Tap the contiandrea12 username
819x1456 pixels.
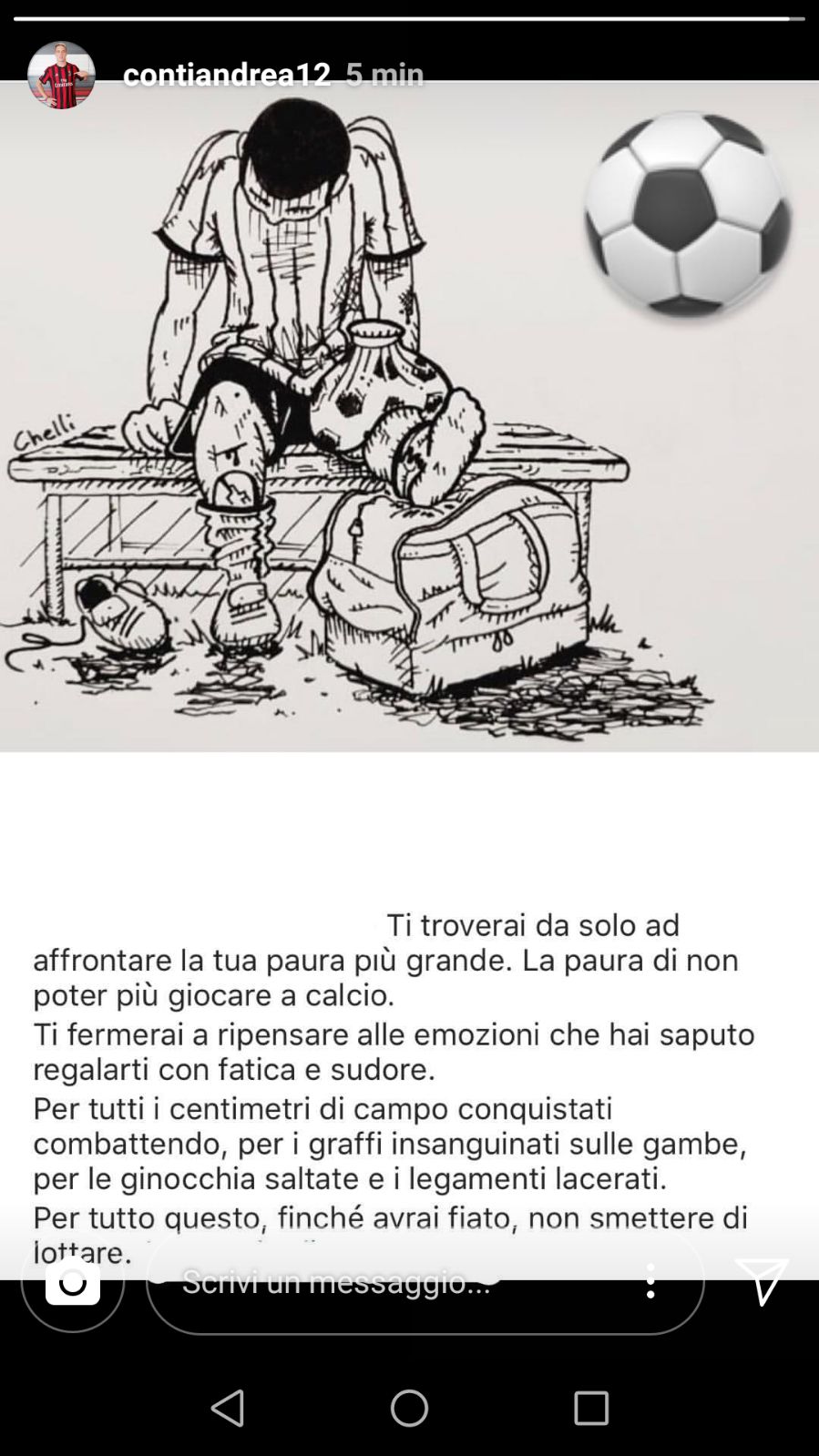point(226,74)
